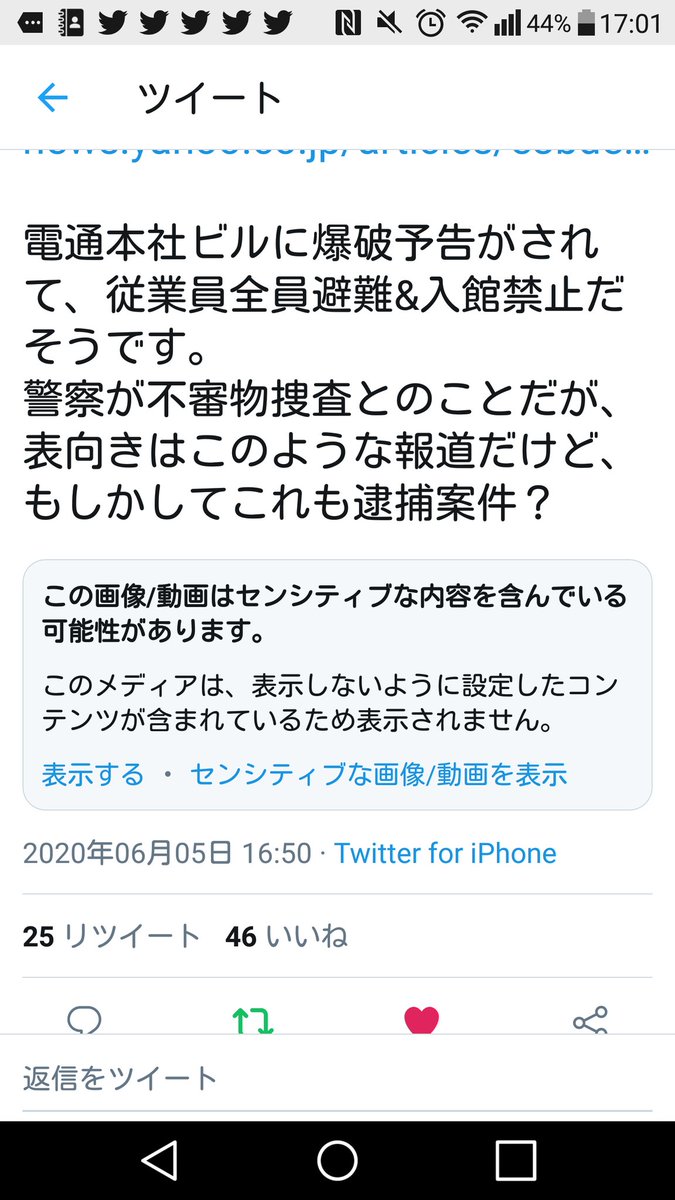The width and height of the screenshot is (675, 1200).
Task: Go to the system home screen
Action: click(x=337, y=1160)
